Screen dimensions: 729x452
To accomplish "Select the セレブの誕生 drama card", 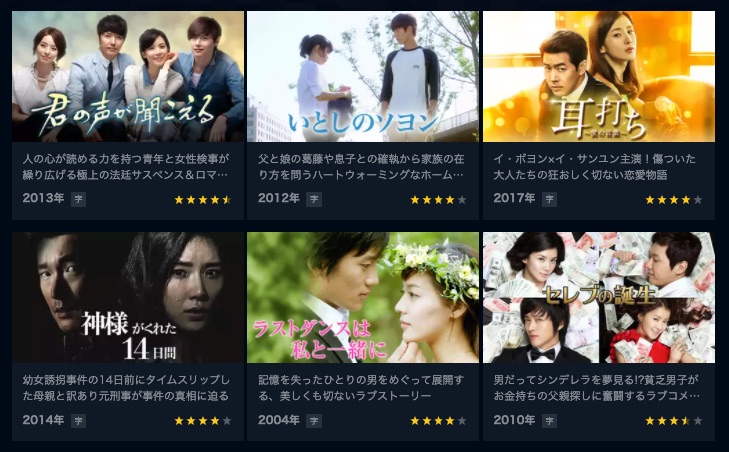I will (x=598, y=298).
